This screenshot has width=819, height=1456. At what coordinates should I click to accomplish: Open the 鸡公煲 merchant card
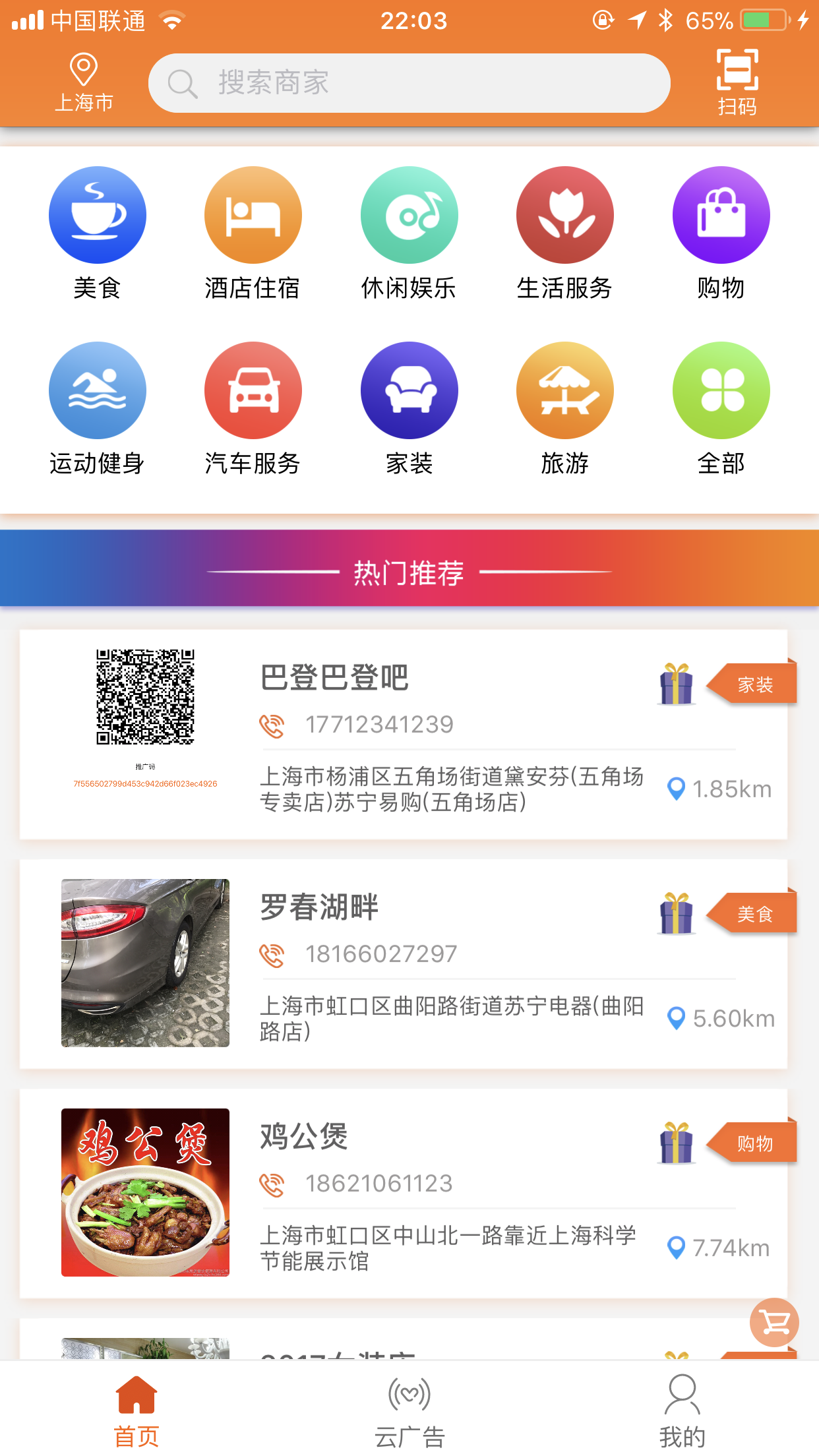tap(403, 1193)
